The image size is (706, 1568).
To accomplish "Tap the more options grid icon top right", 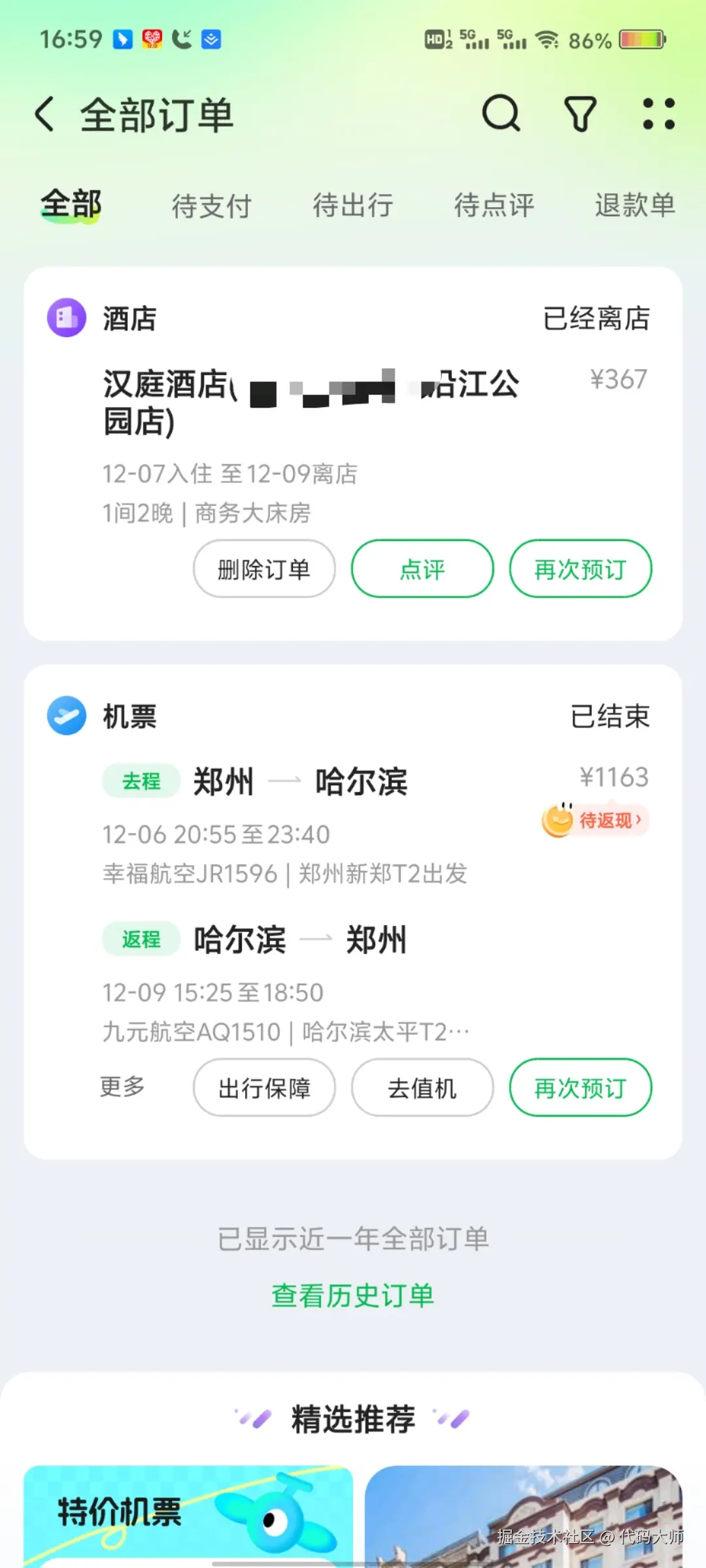I will (x=658, y=112).
